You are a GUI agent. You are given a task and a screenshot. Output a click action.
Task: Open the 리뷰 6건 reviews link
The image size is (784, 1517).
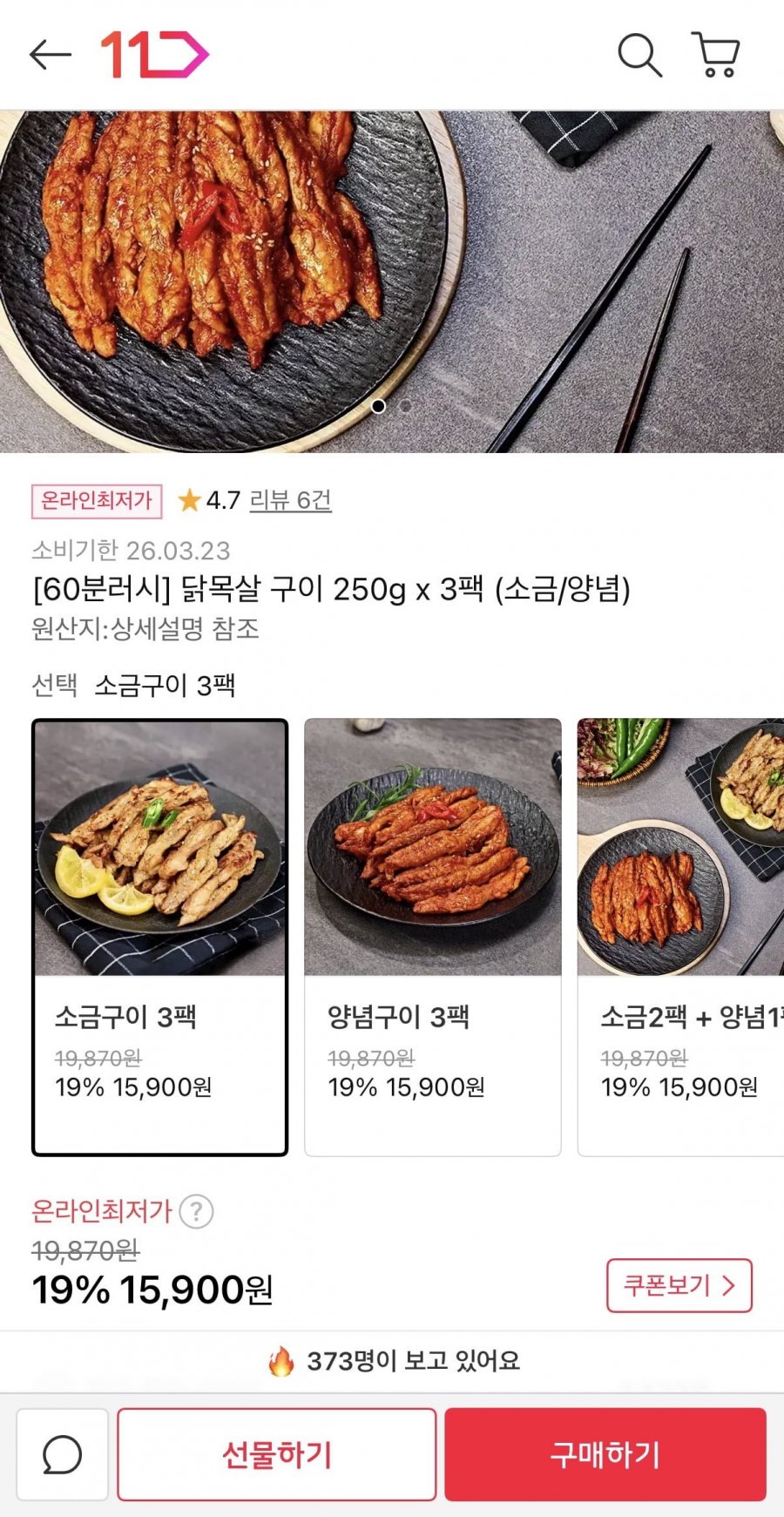click(x=290, y=500)
